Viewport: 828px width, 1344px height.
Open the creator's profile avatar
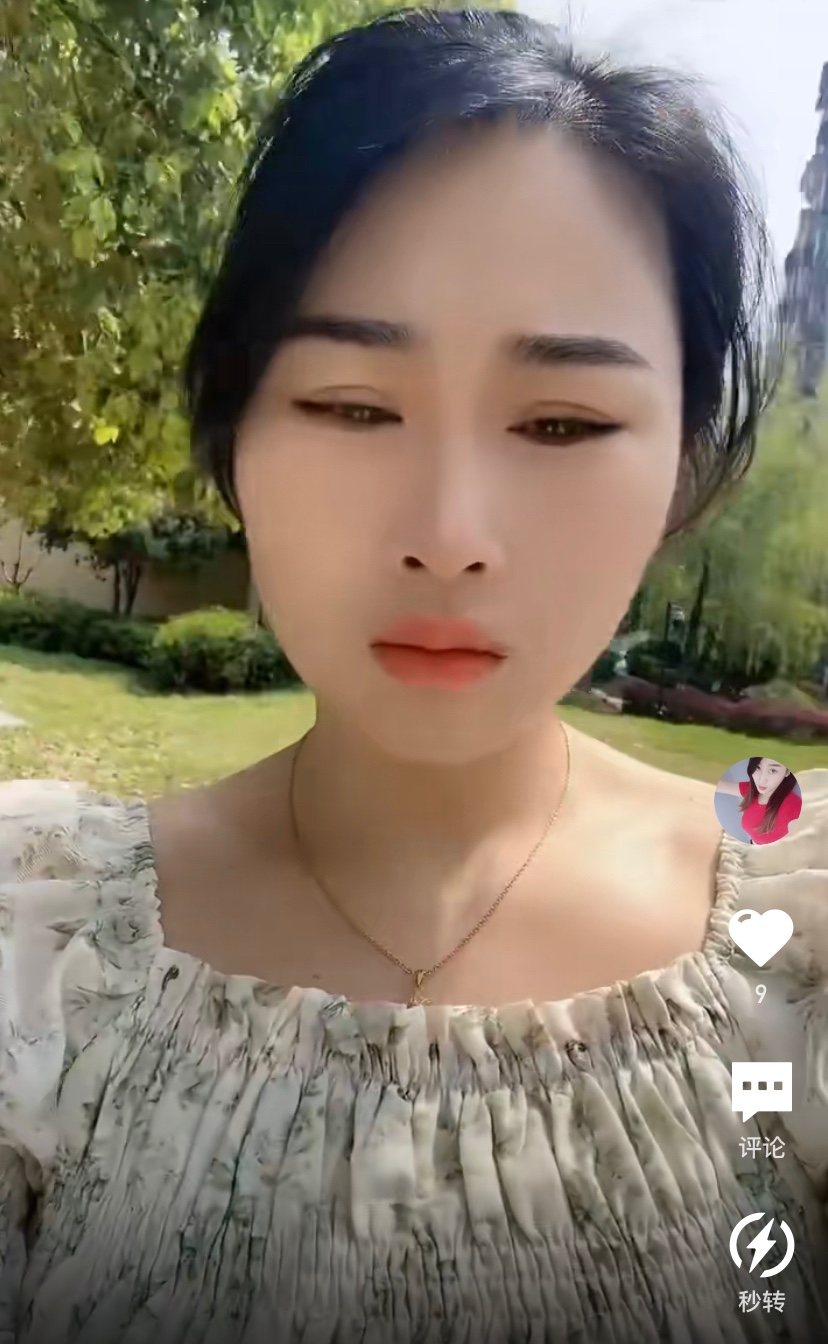tap(758, 801)
